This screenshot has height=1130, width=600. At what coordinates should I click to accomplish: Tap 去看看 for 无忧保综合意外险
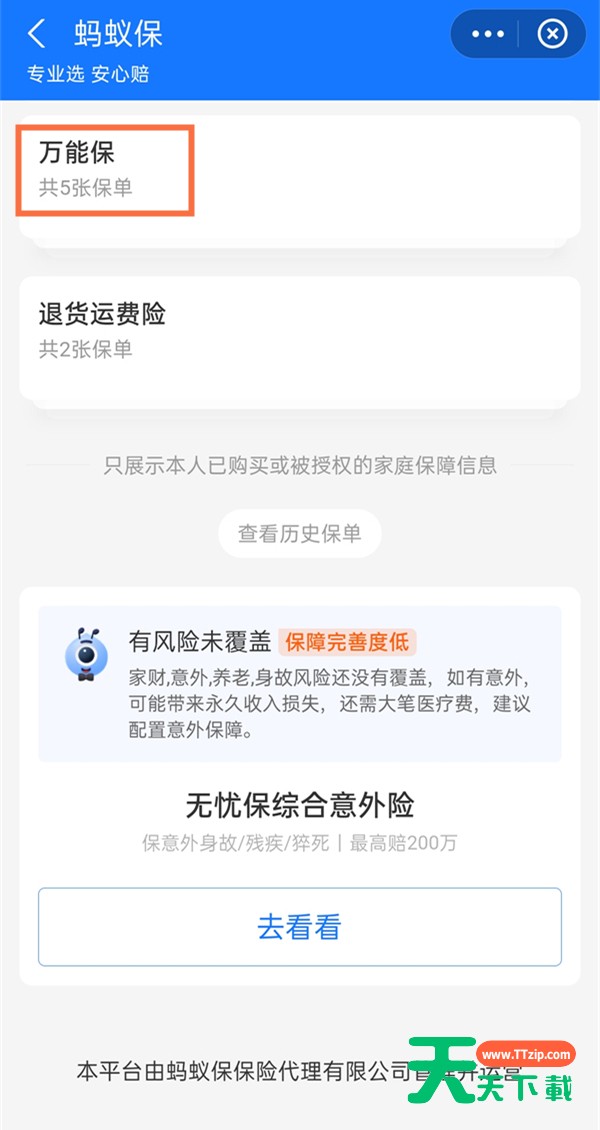299,927
